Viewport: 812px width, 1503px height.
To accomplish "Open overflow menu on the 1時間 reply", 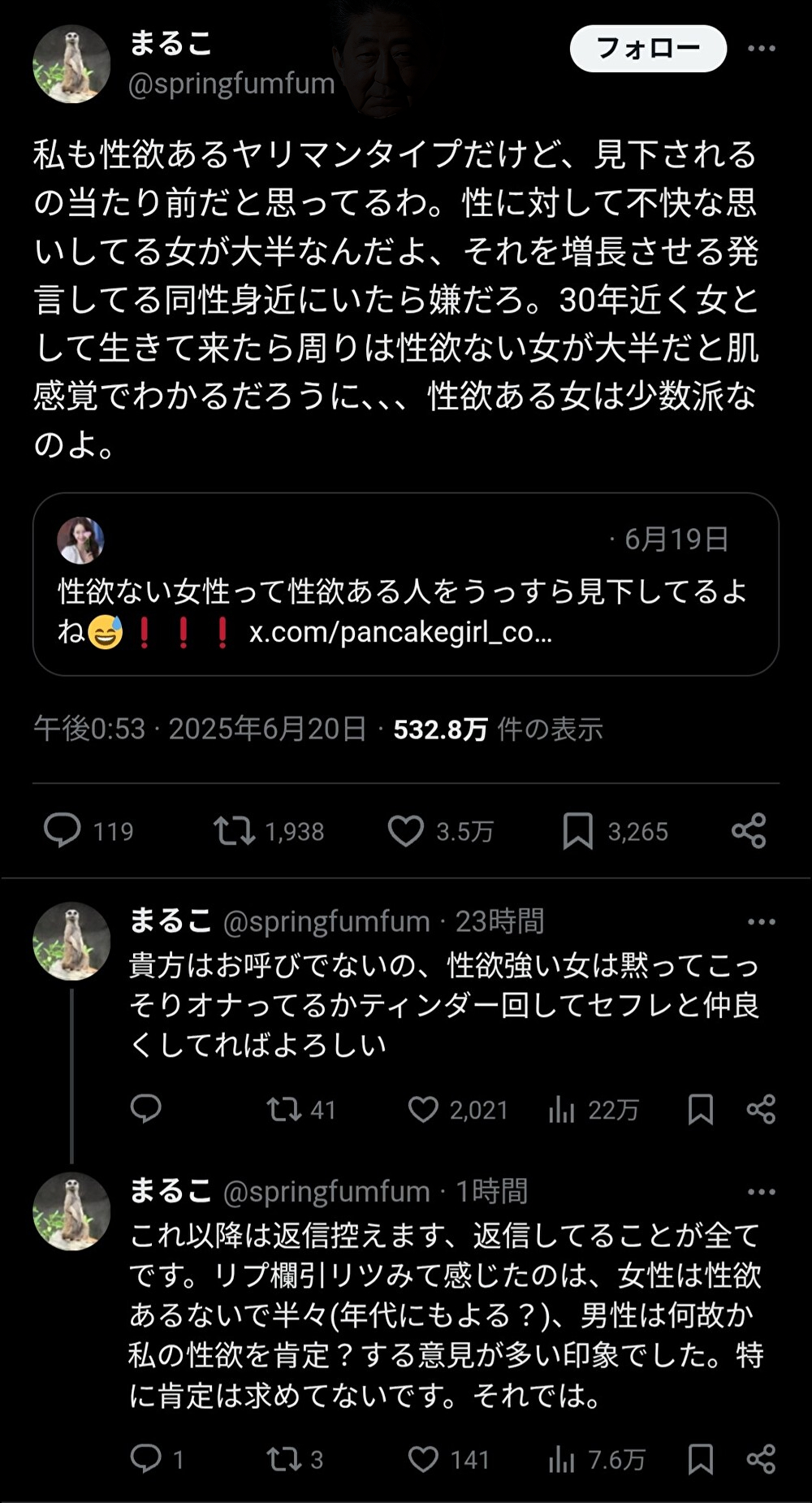I will pyautogui.click(x=761, y=1191).
